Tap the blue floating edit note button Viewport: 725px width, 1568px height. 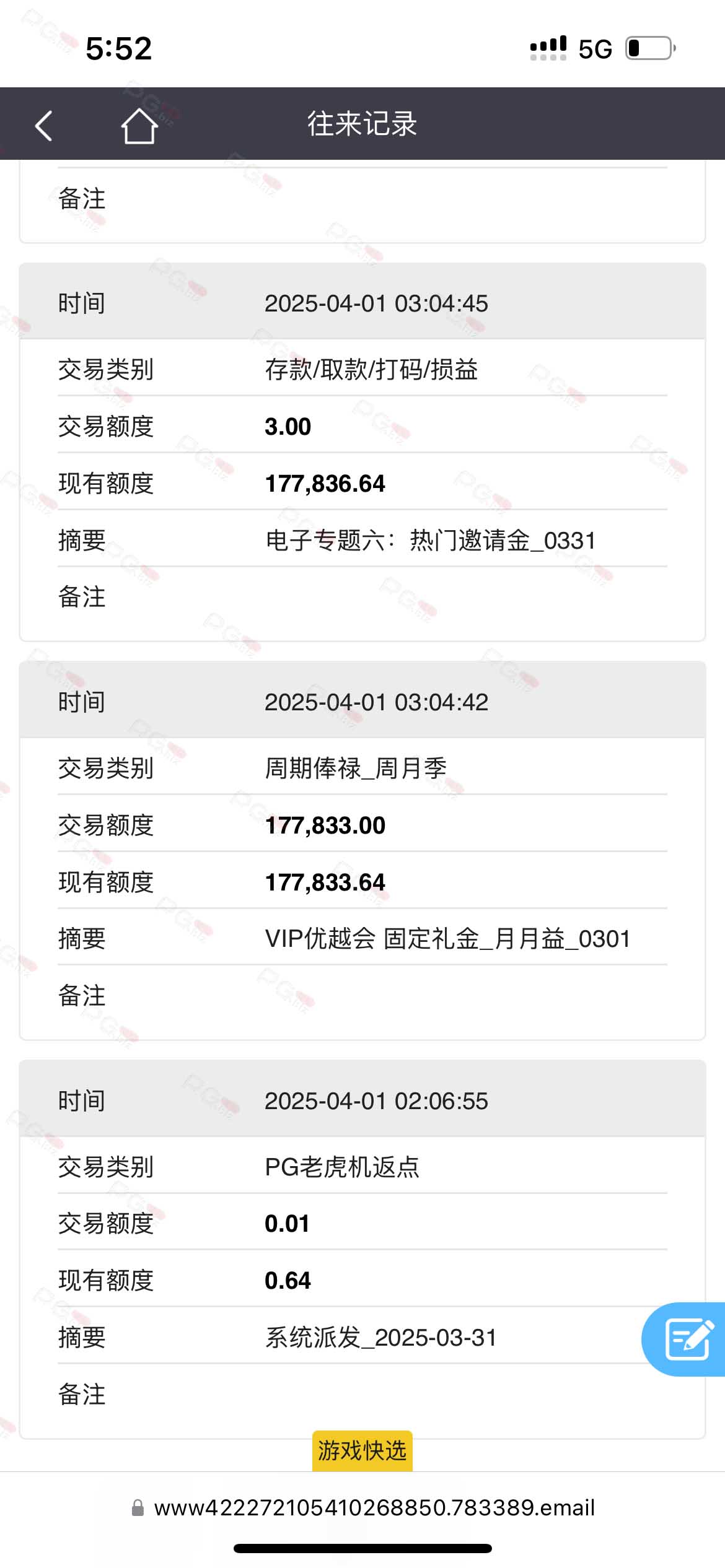point(685,1339)
